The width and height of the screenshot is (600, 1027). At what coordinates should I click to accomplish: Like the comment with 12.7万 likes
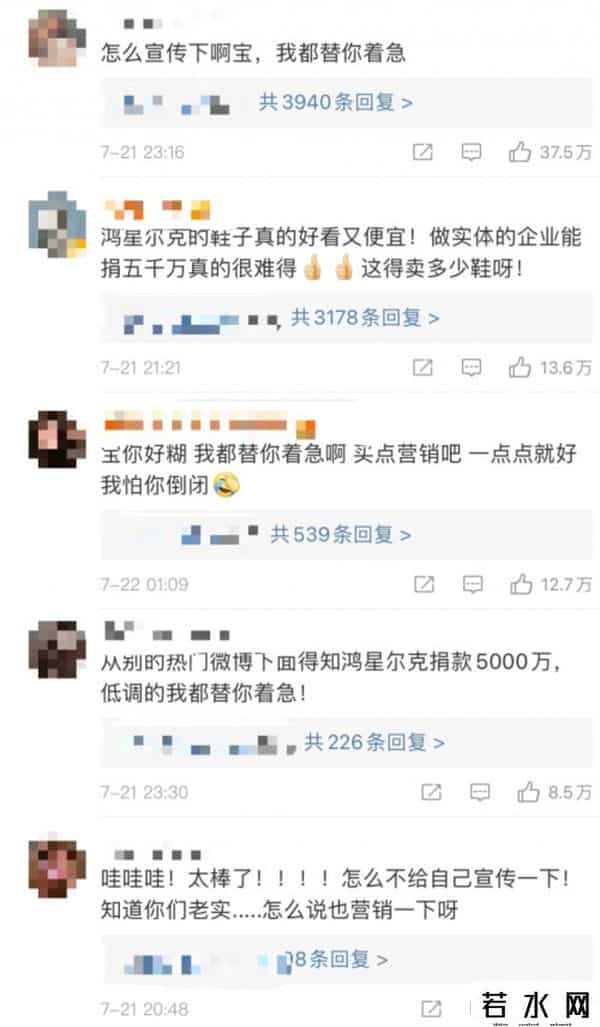click(x=520, y=584)
